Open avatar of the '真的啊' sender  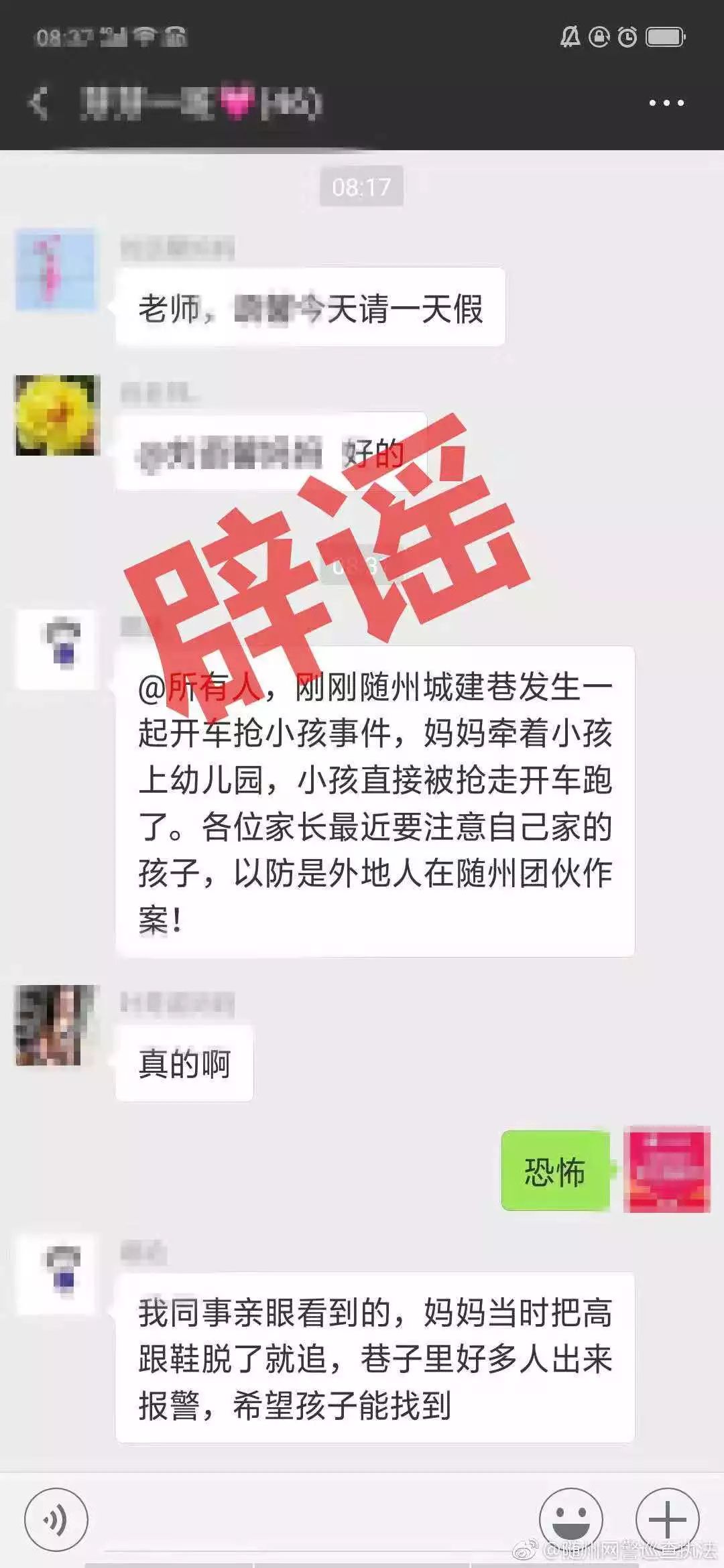(56, 1025)
